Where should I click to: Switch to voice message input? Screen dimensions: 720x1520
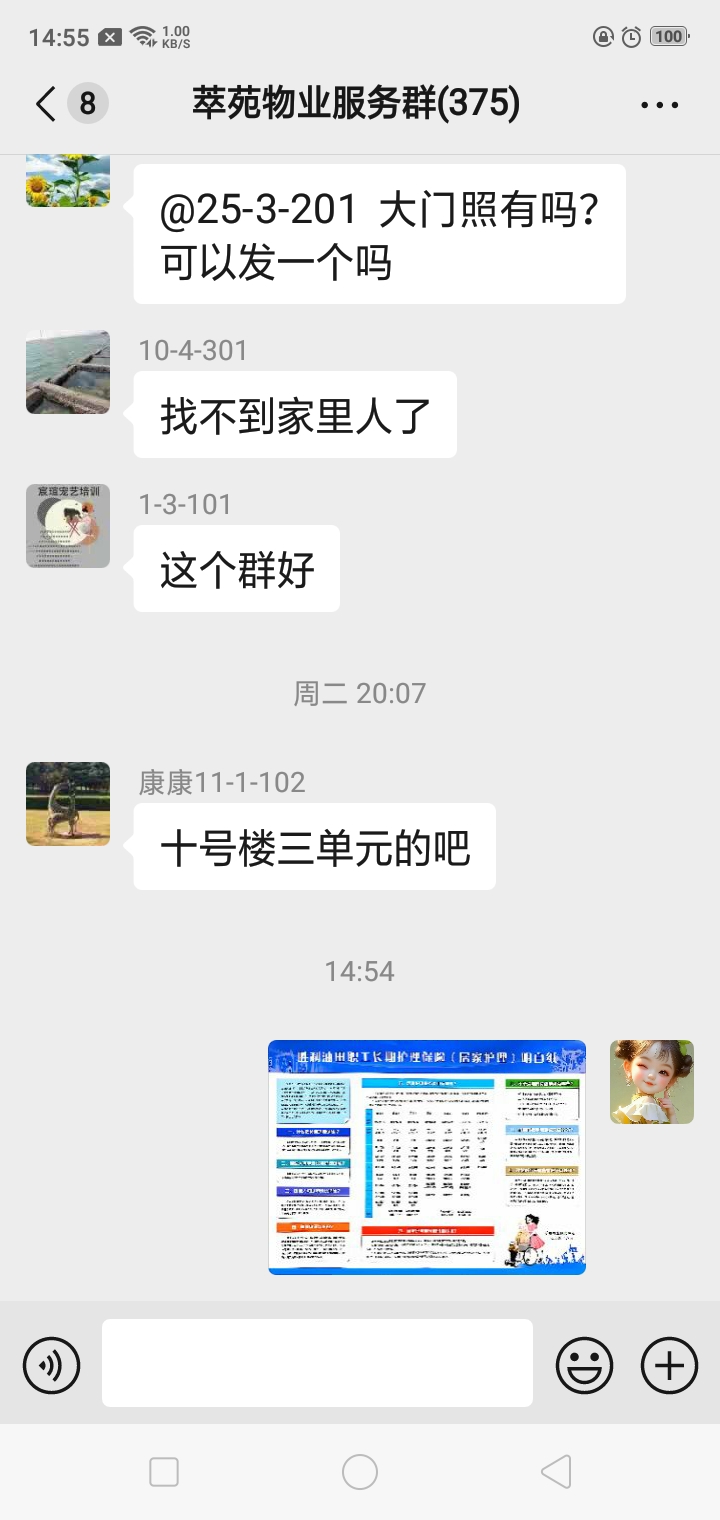tap(51, 1365)
